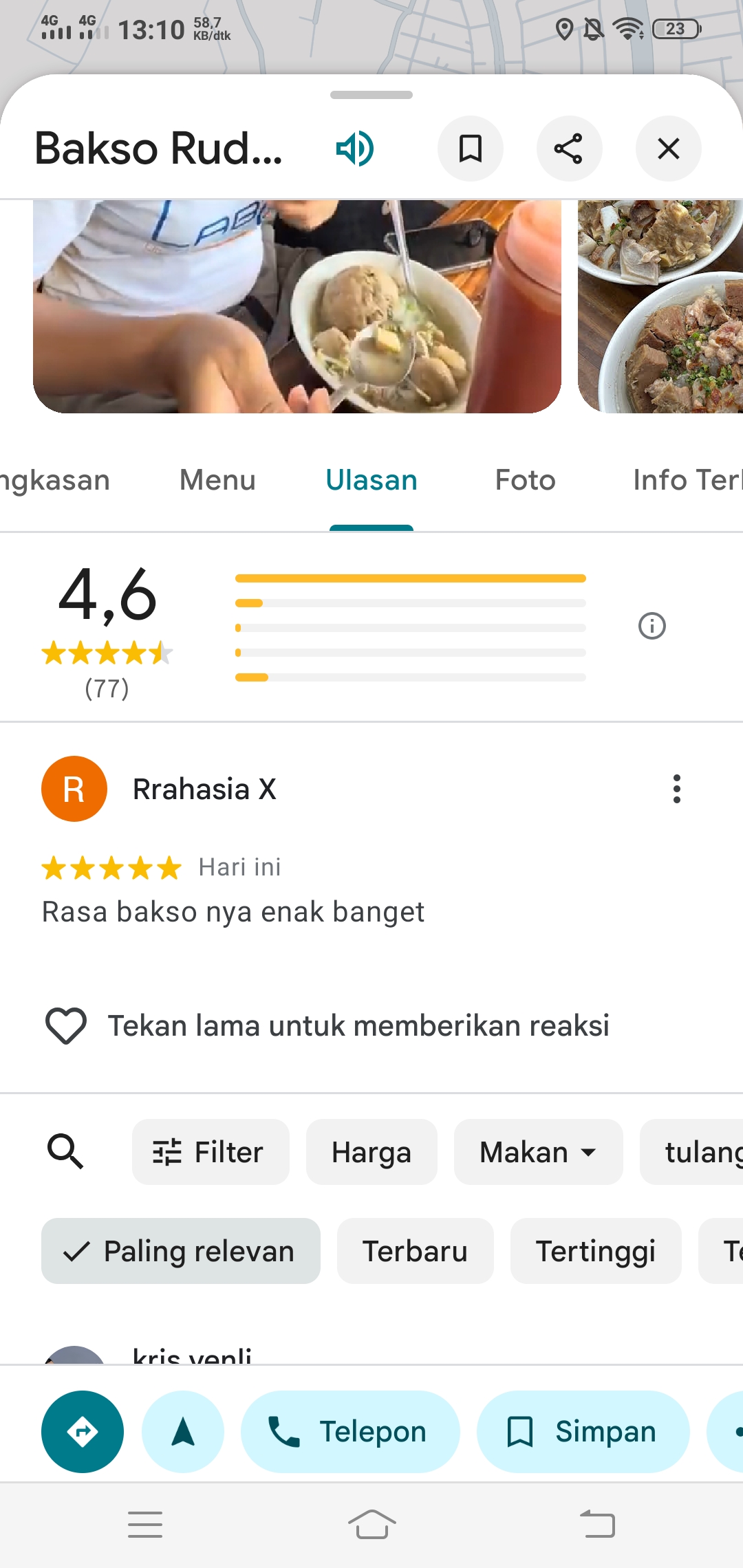Open the bowl of bakso photo
Viewport: 743px width, 1568px height.
[x=297, y=307]
